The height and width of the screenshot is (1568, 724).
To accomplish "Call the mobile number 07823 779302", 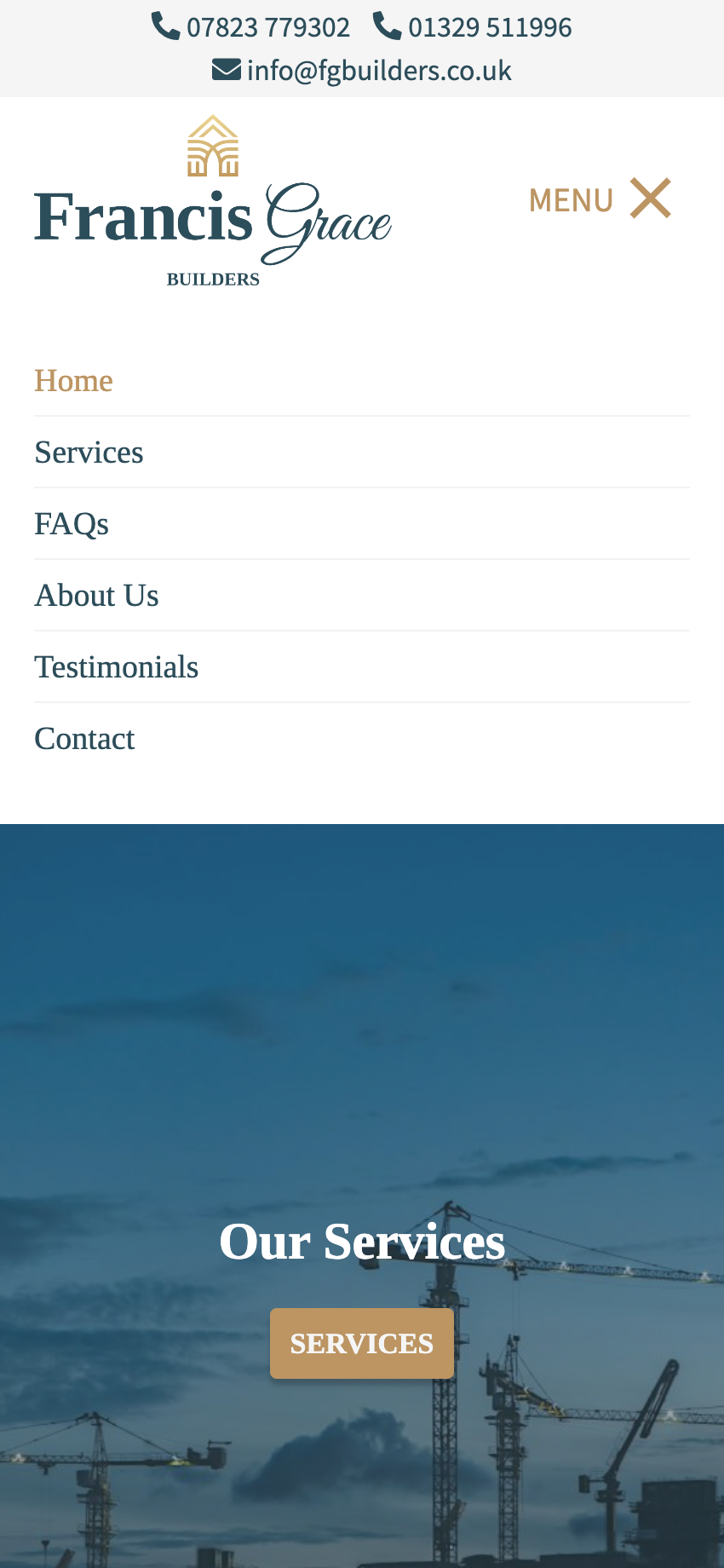I will pyautogui.click(x=251, y=27).
